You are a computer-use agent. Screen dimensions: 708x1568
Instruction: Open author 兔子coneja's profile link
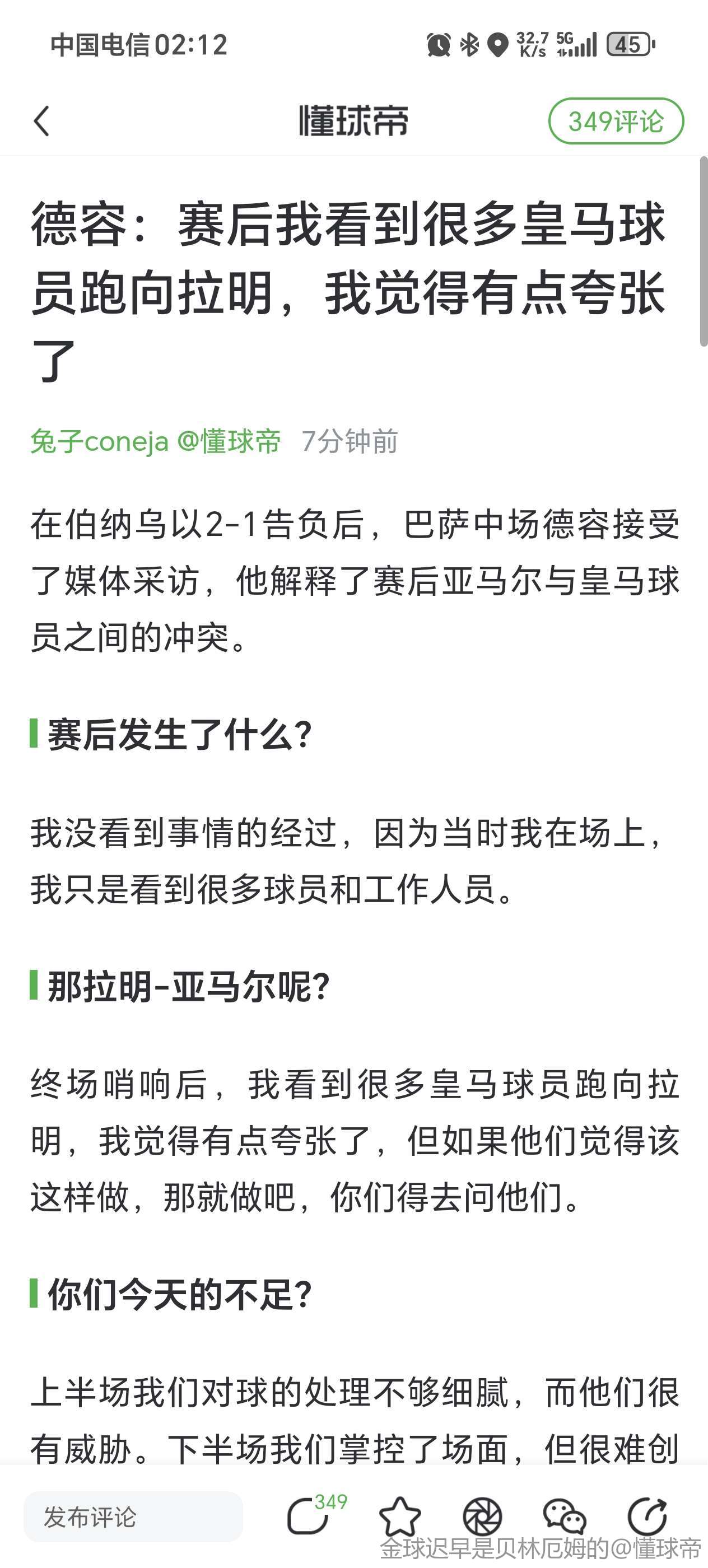click(x=99, y=441)
